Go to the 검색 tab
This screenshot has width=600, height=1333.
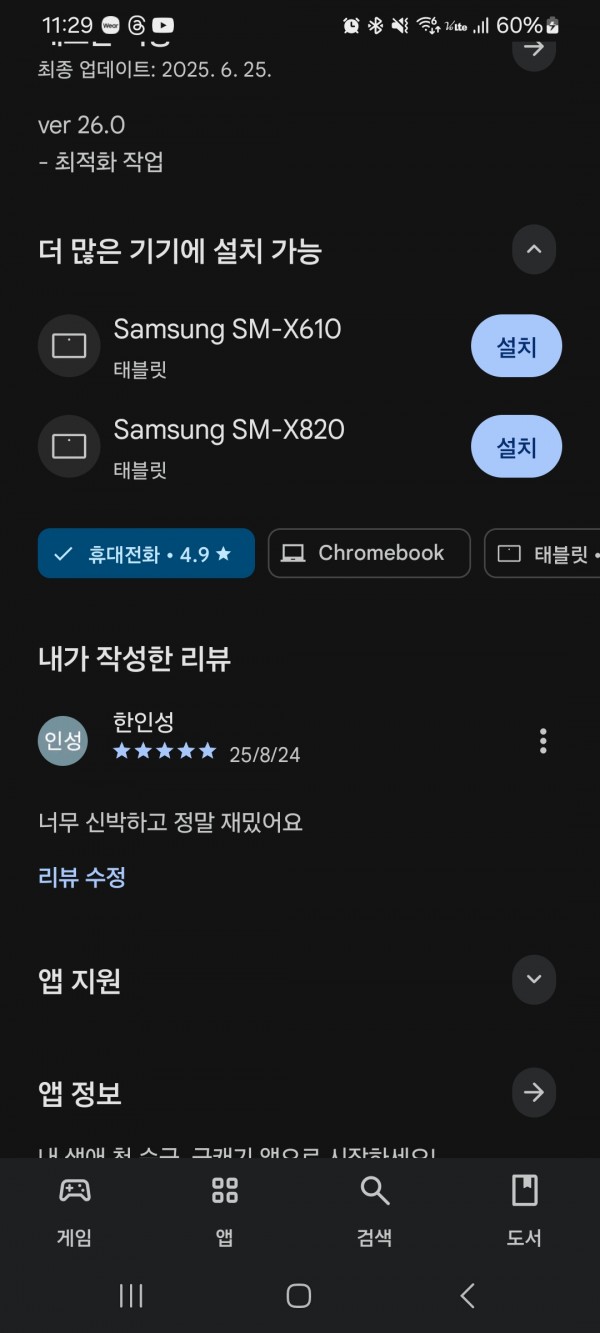(x=374, y=1211)
